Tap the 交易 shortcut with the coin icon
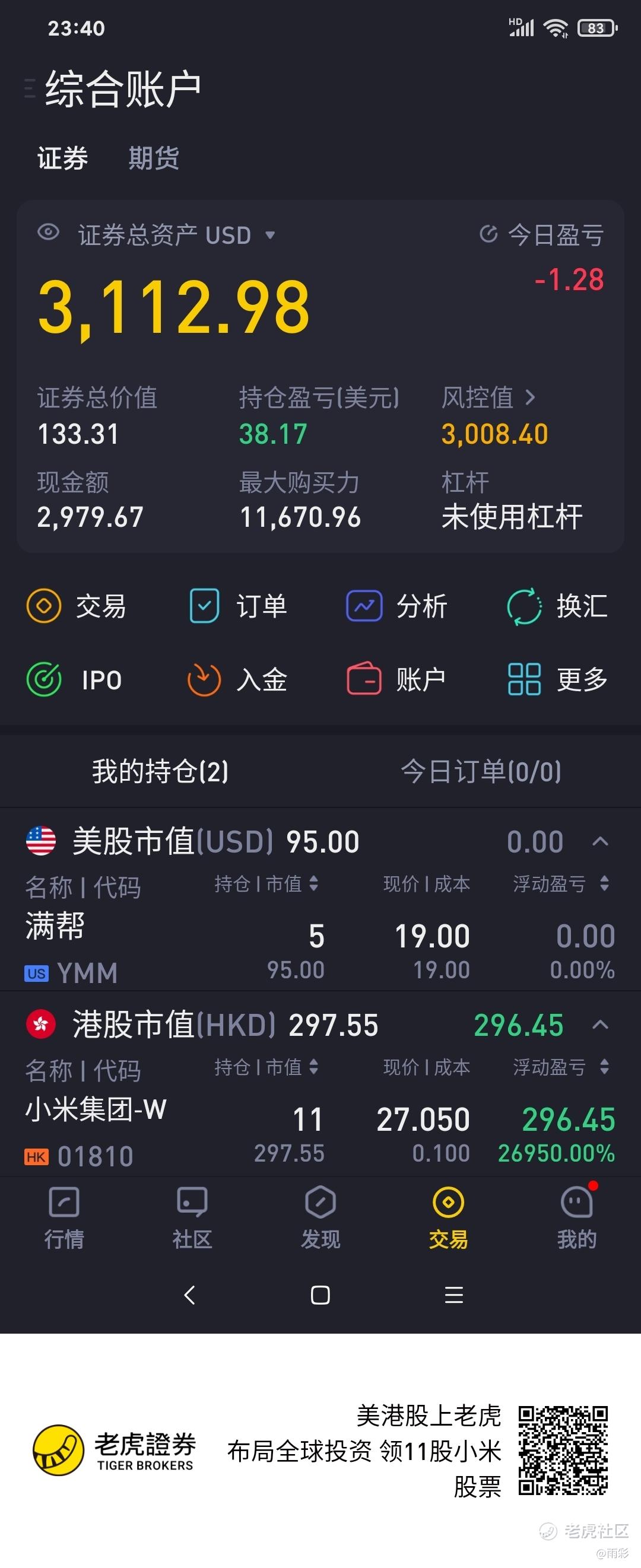641x1568 pixels. pyautogui.click(x=76, y=606)
